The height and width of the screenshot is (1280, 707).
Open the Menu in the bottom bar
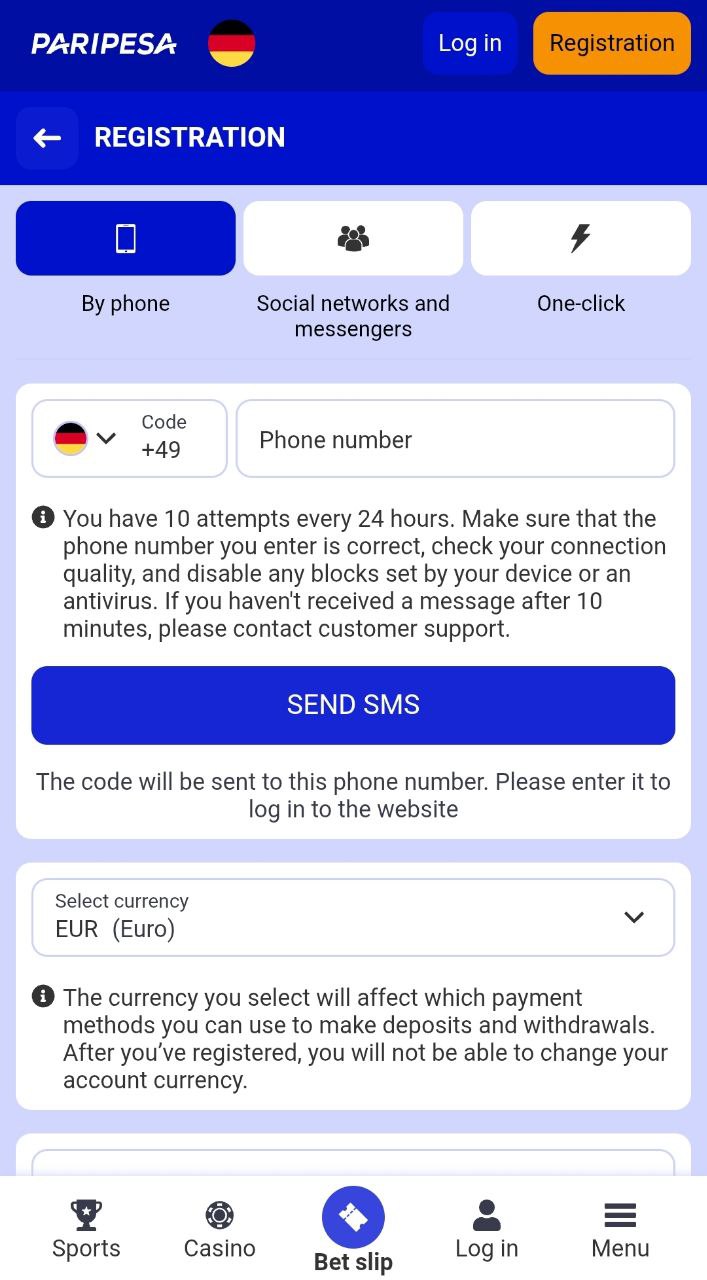pyautogui.click(x=620, y=1229)
